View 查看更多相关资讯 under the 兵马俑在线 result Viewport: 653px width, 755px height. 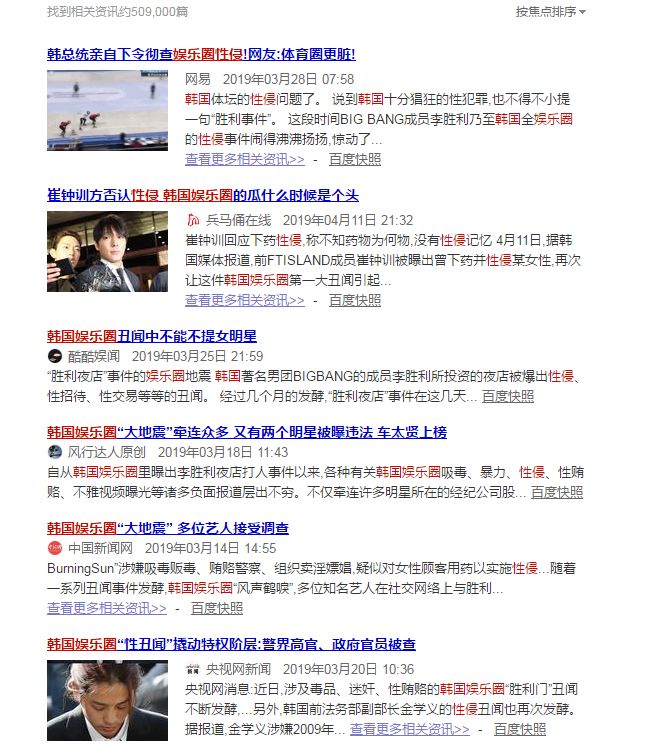(x=245, y=300)
